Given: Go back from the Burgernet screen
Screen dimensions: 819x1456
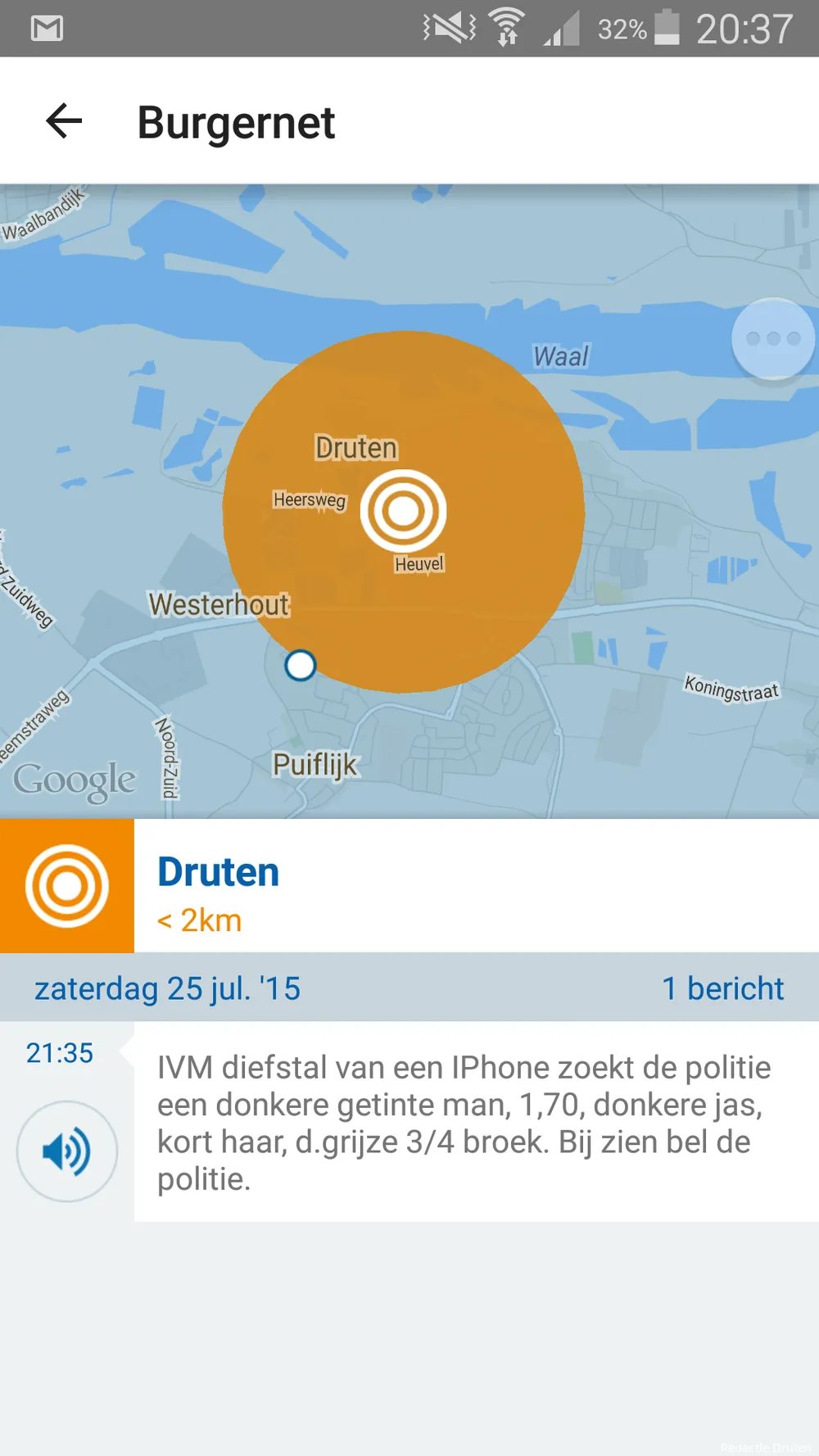Looking at the screenshot, I should [64, 122].
